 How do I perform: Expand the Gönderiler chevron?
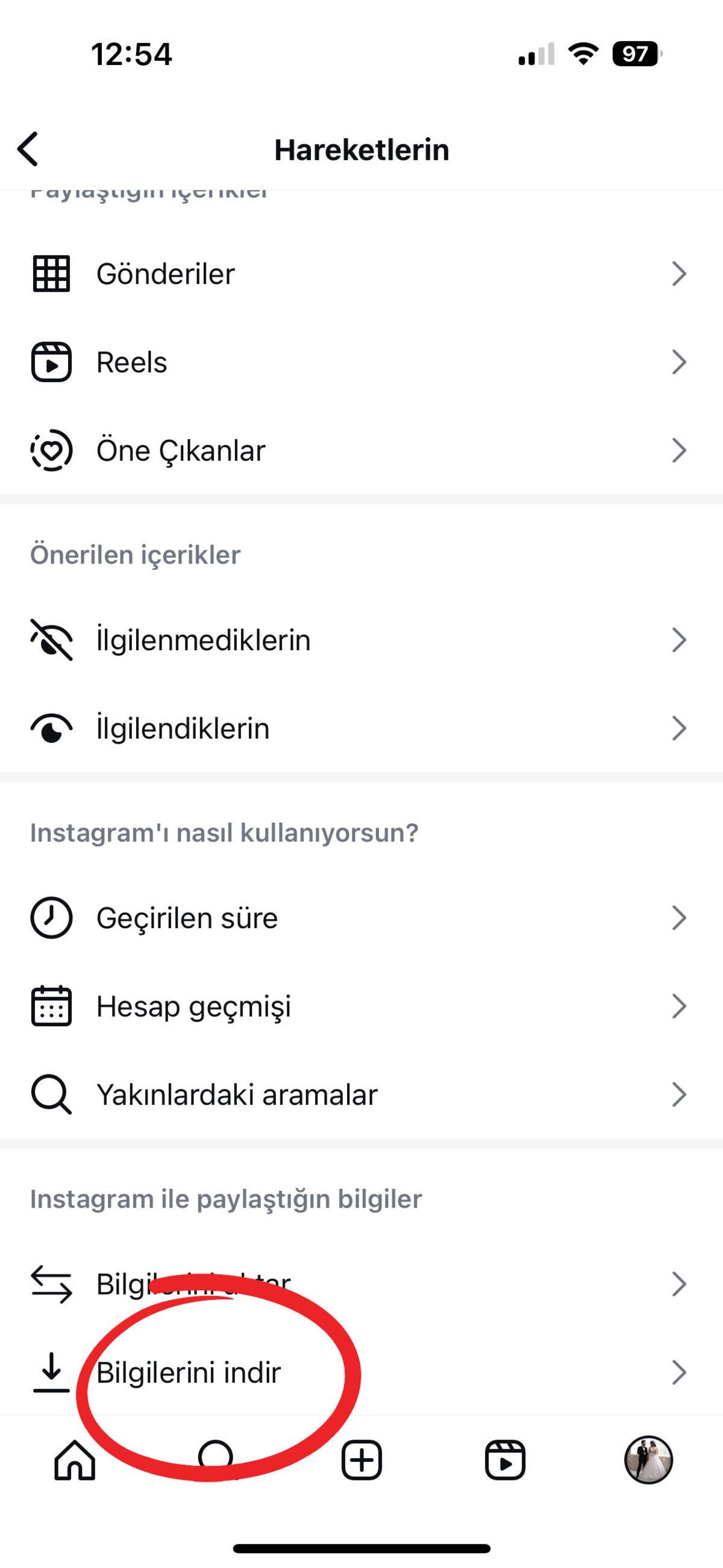pos(680,274)
